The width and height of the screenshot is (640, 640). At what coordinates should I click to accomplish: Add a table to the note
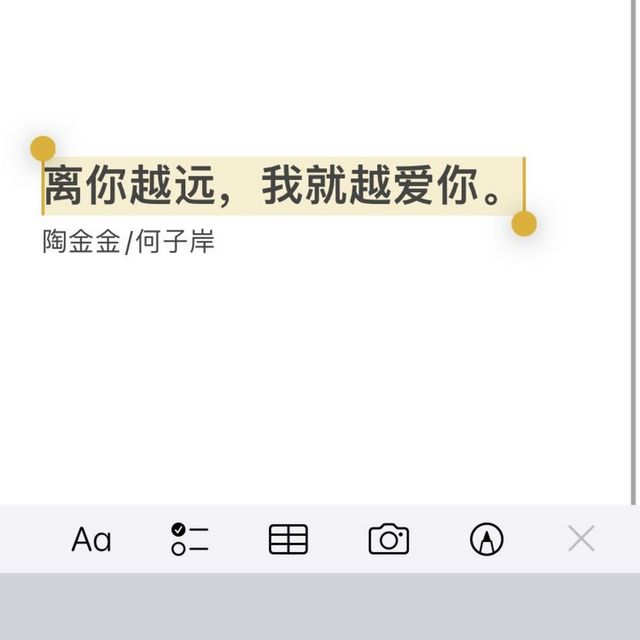(288, 540)
